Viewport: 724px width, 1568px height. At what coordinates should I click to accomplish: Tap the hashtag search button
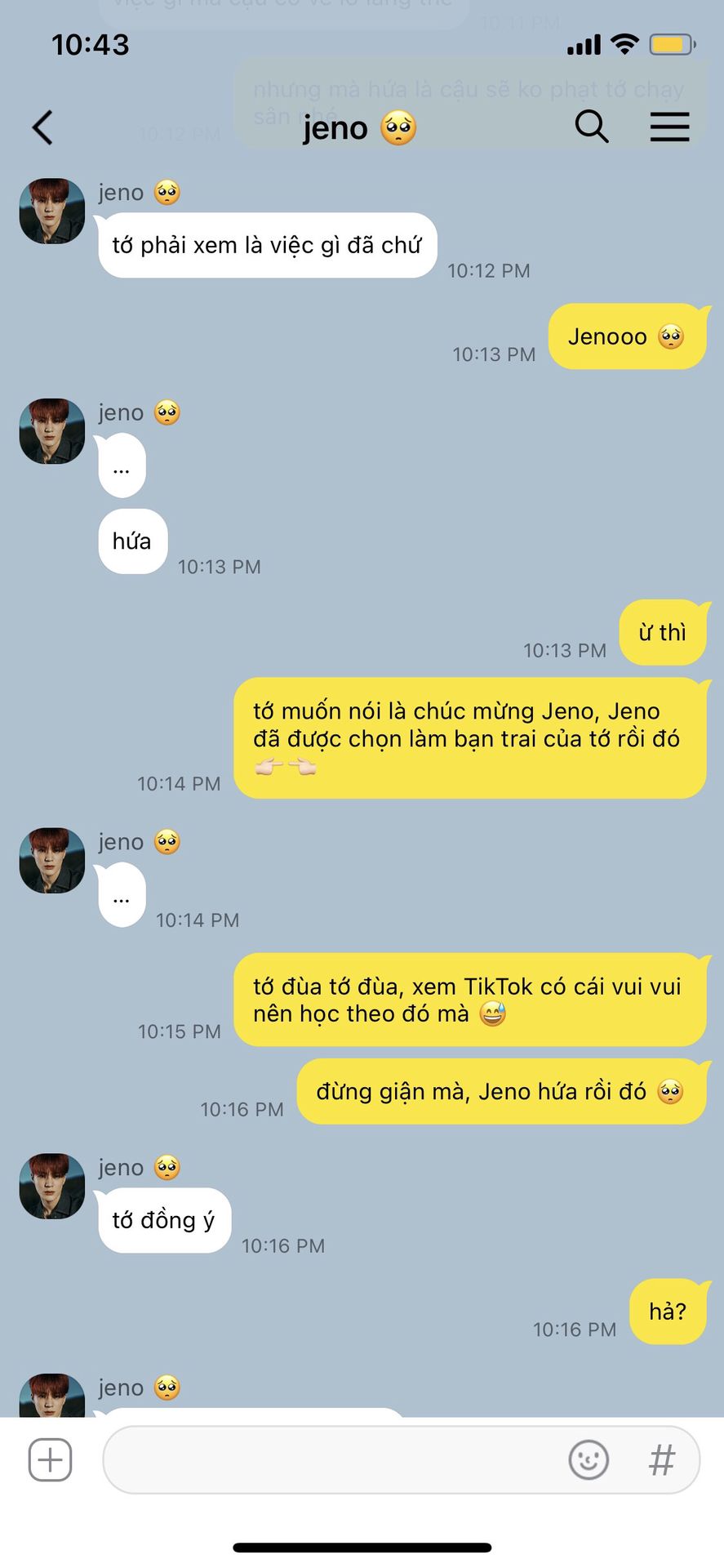click(662, 1459)
